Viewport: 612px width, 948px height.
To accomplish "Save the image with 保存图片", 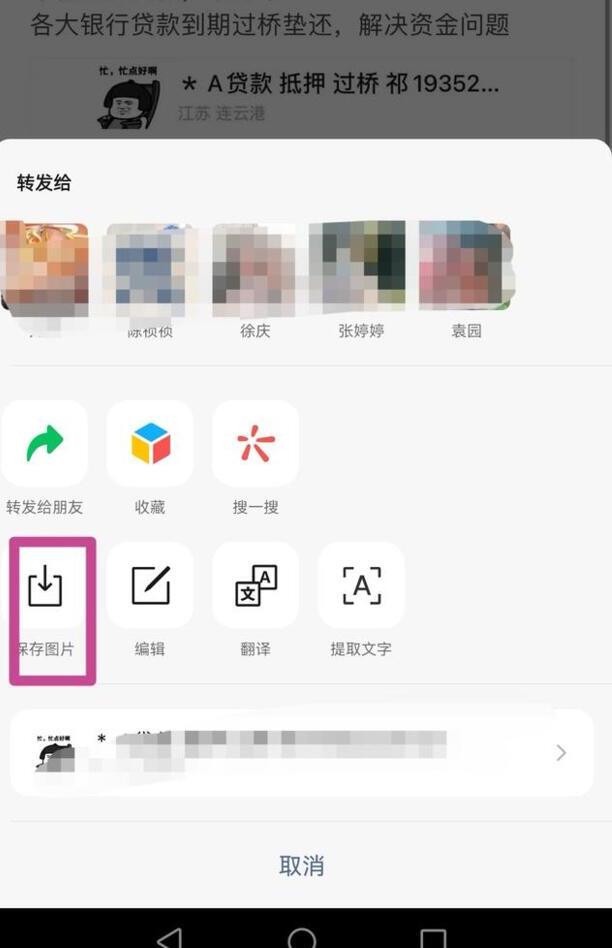I will [x=44, y=586].
